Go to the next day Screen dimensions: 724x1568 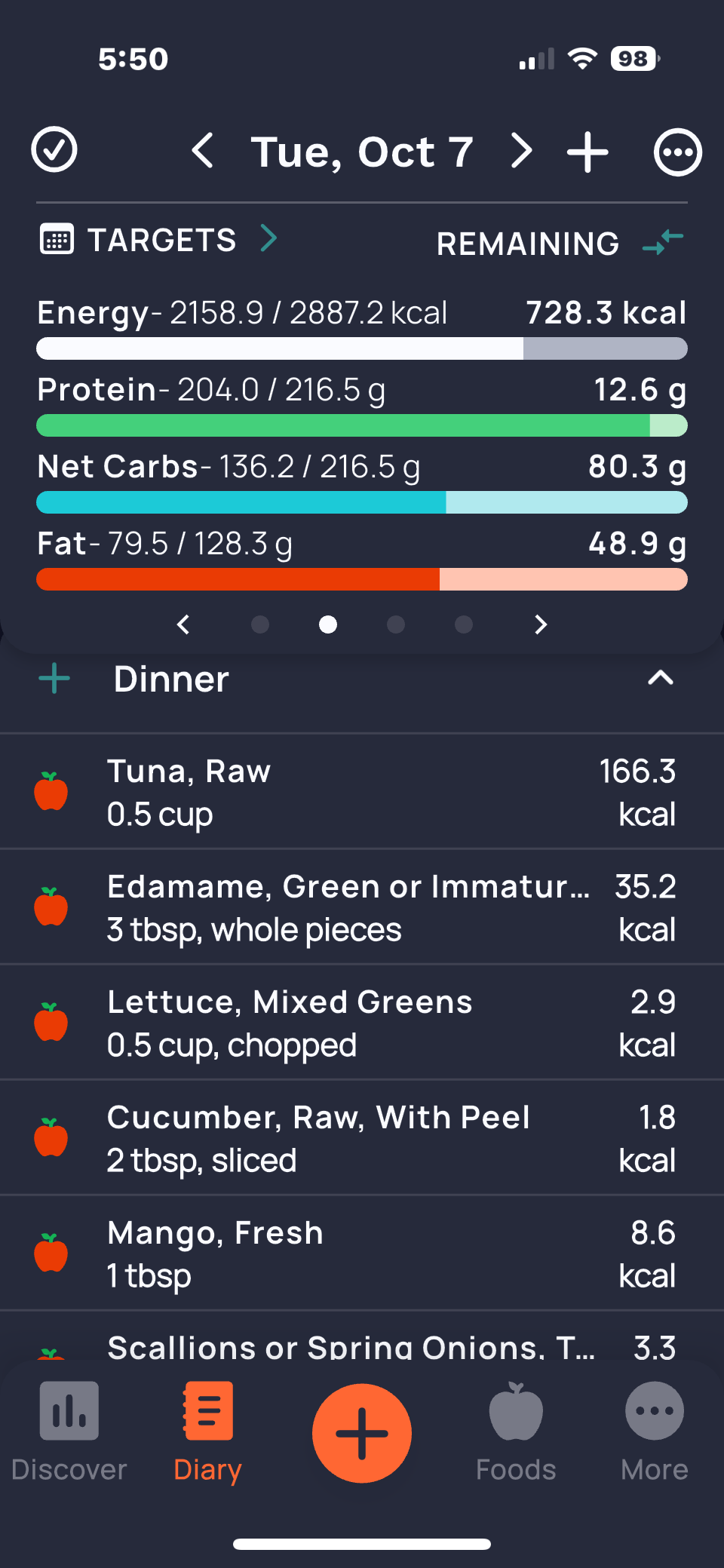[x=521, y=151]
